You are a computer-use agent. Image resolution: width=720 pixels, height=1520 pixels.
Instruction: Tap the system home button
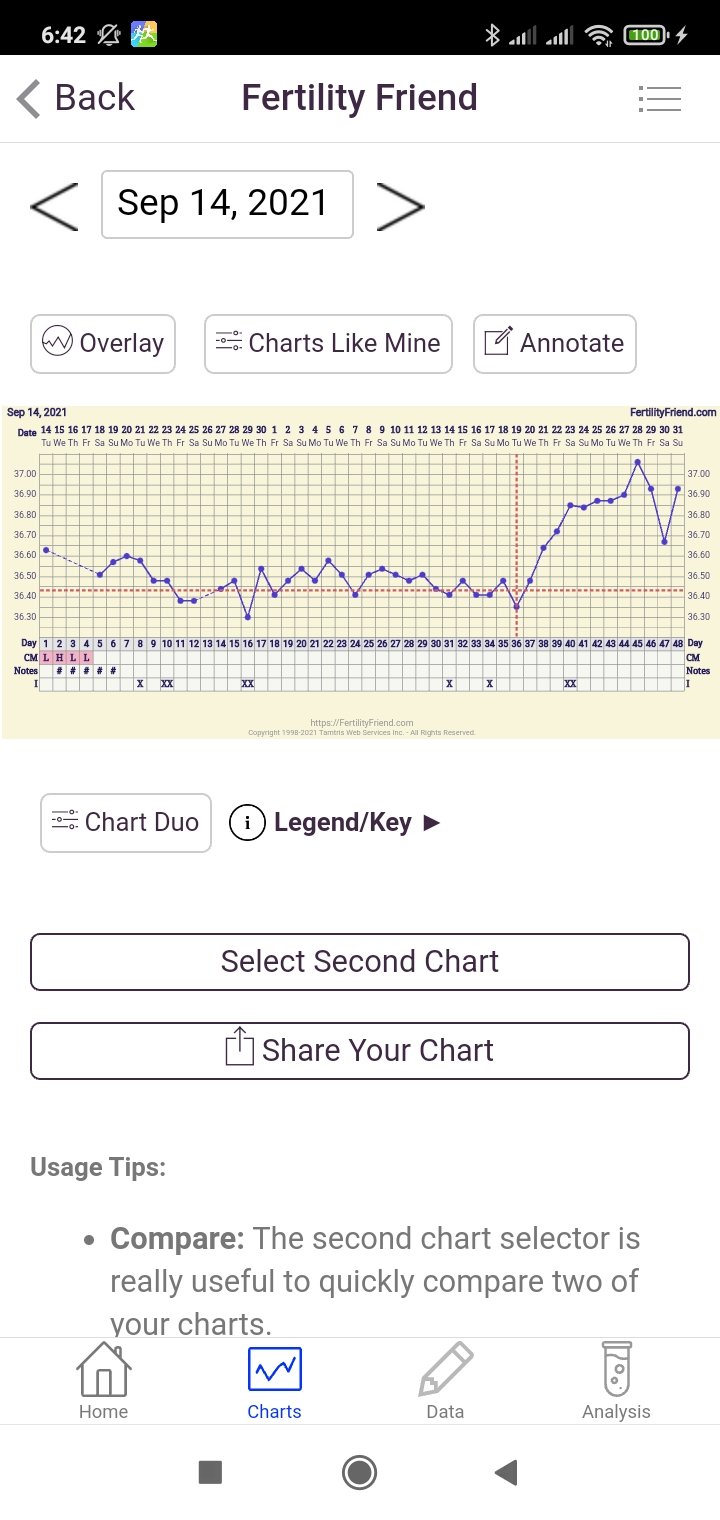coord(359,1472)
